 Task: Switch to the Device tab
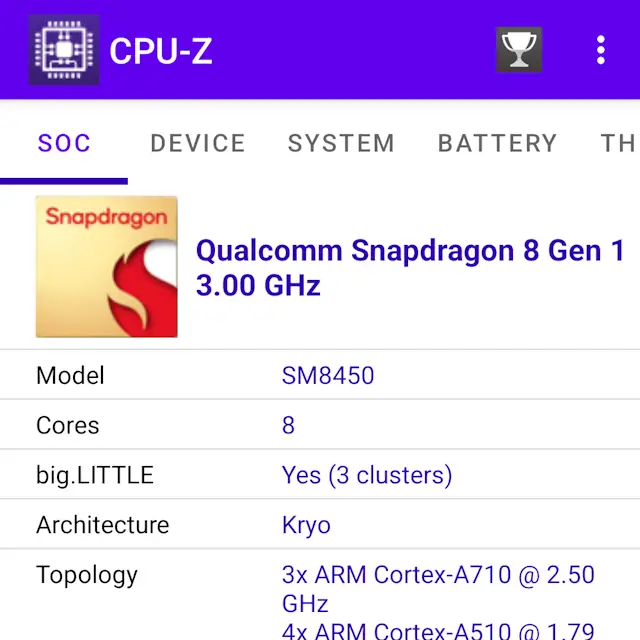(197, 143)
